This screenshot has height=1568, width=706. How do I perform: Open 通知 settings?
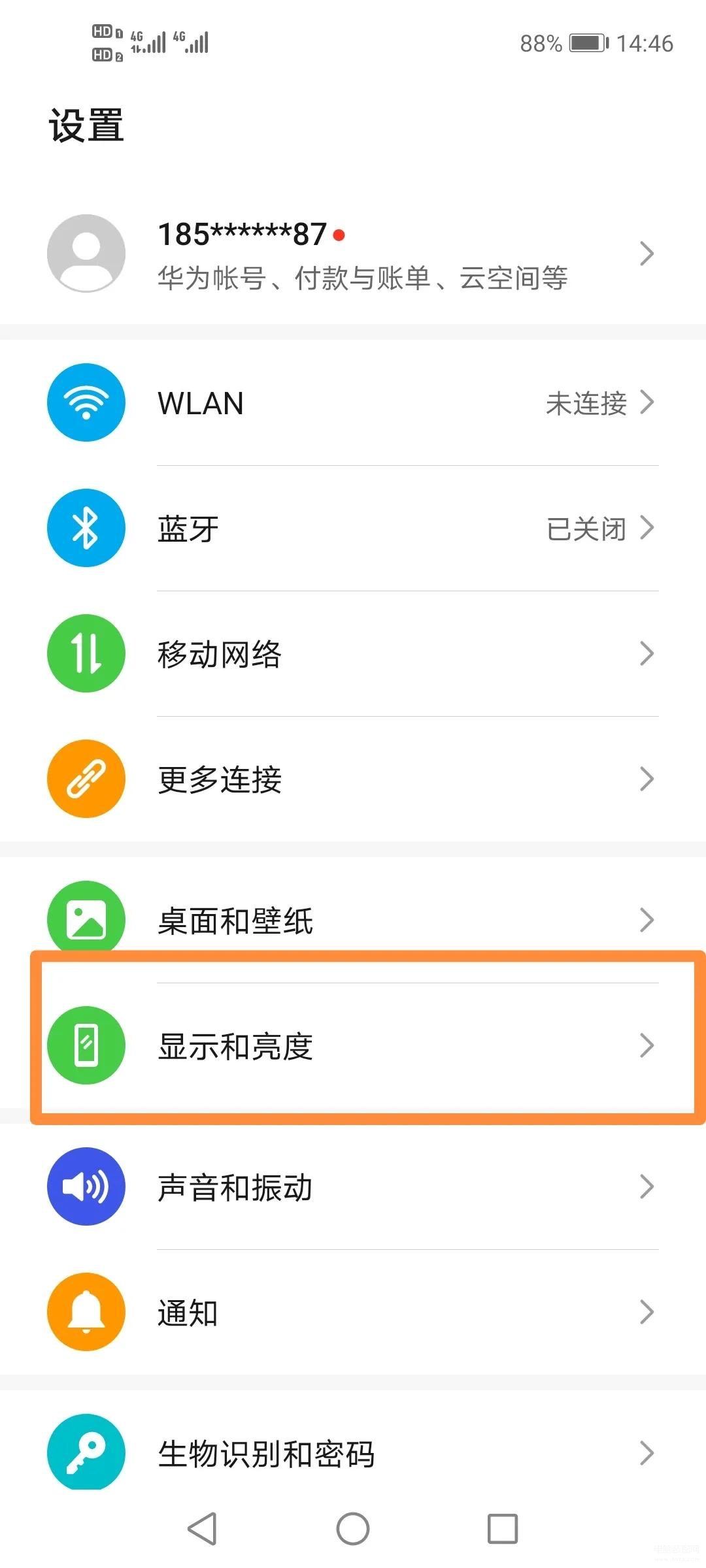[353, 1312]
